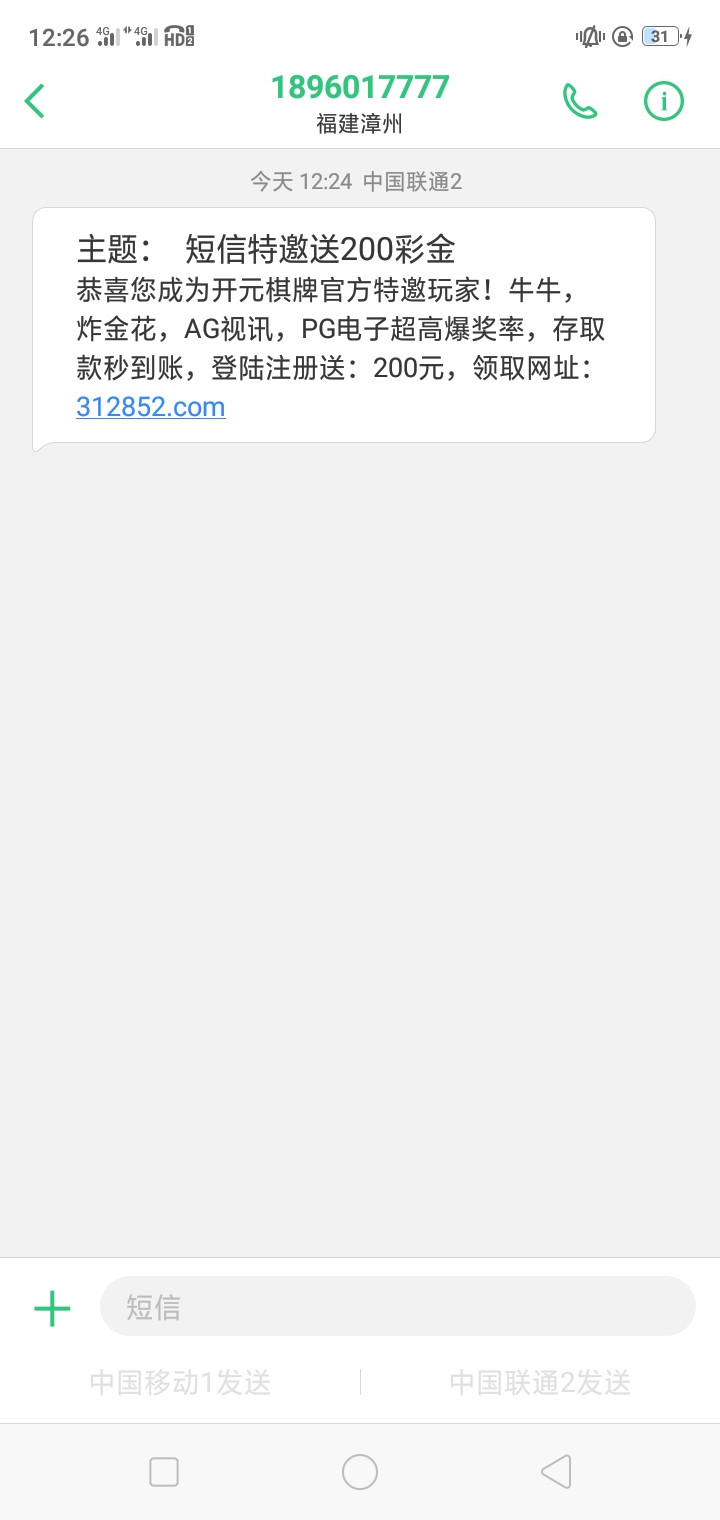Screen dimensions: 720x1520
Task: Tap the plus icon to add an attachment
Action: tap(52, 1306)
